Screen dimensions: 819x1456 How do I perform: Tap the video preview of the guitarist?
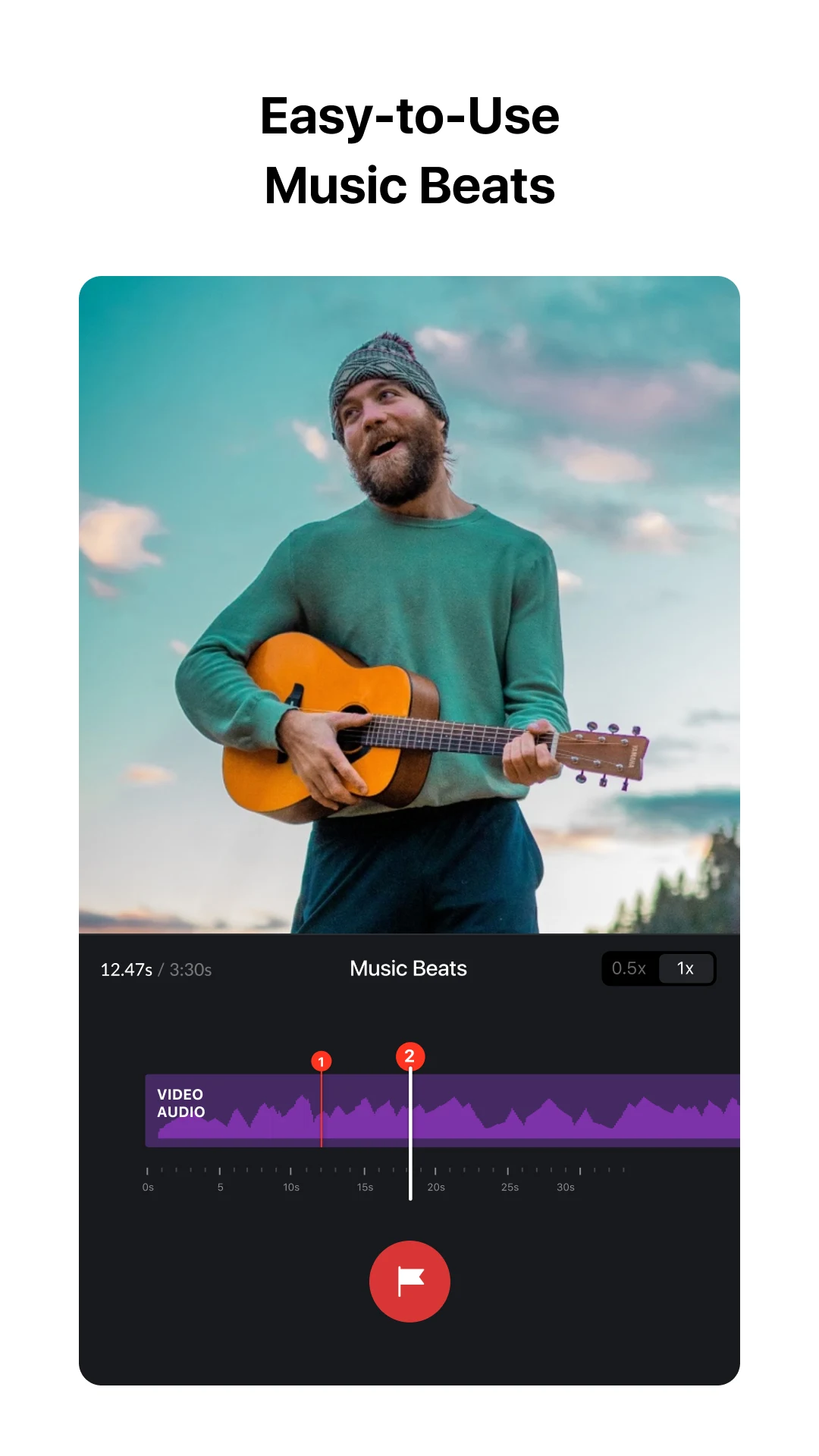tap(409, 607)
